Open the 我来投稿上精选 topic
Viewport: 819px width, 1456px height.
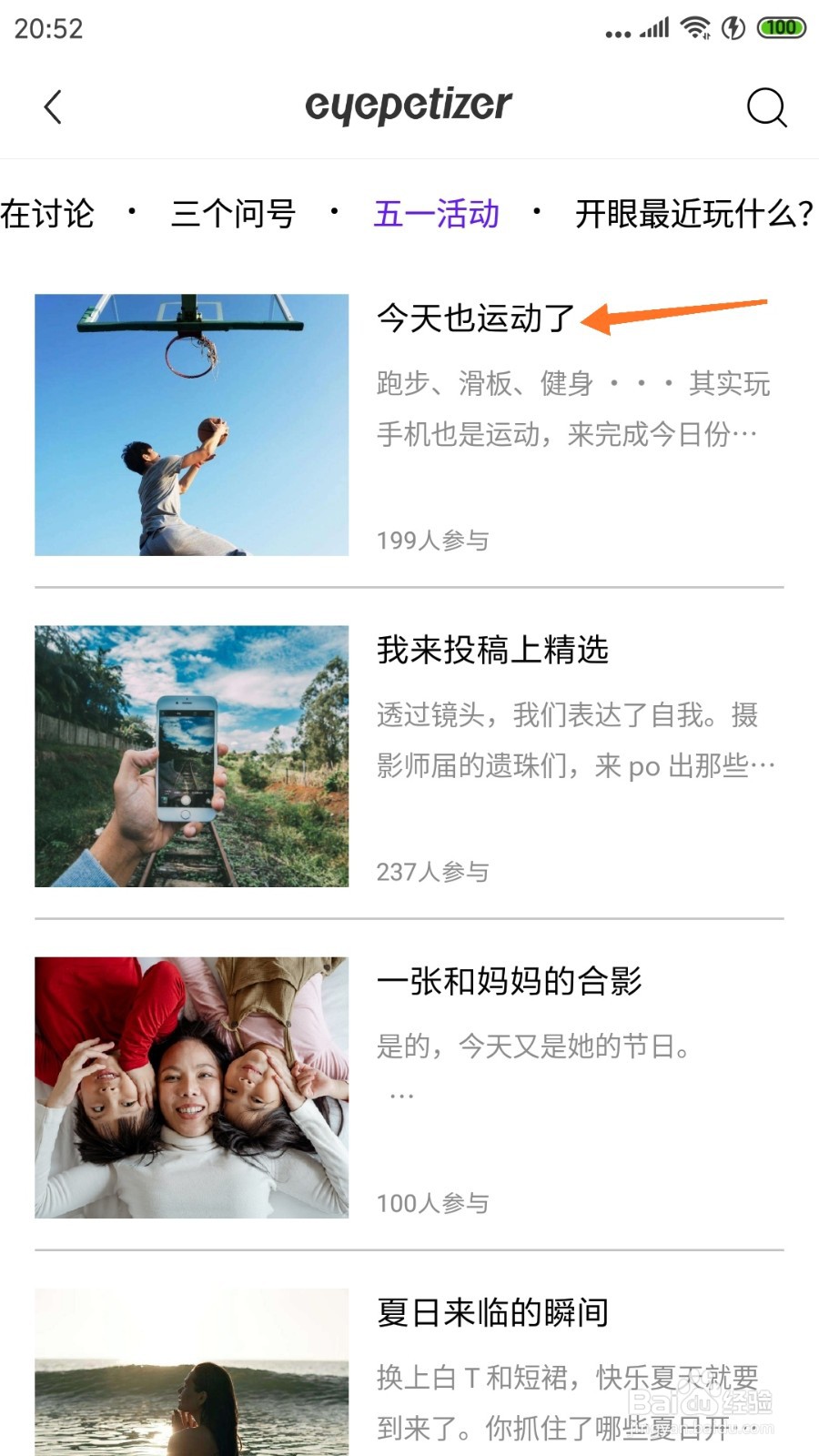[x=492, y=650]
